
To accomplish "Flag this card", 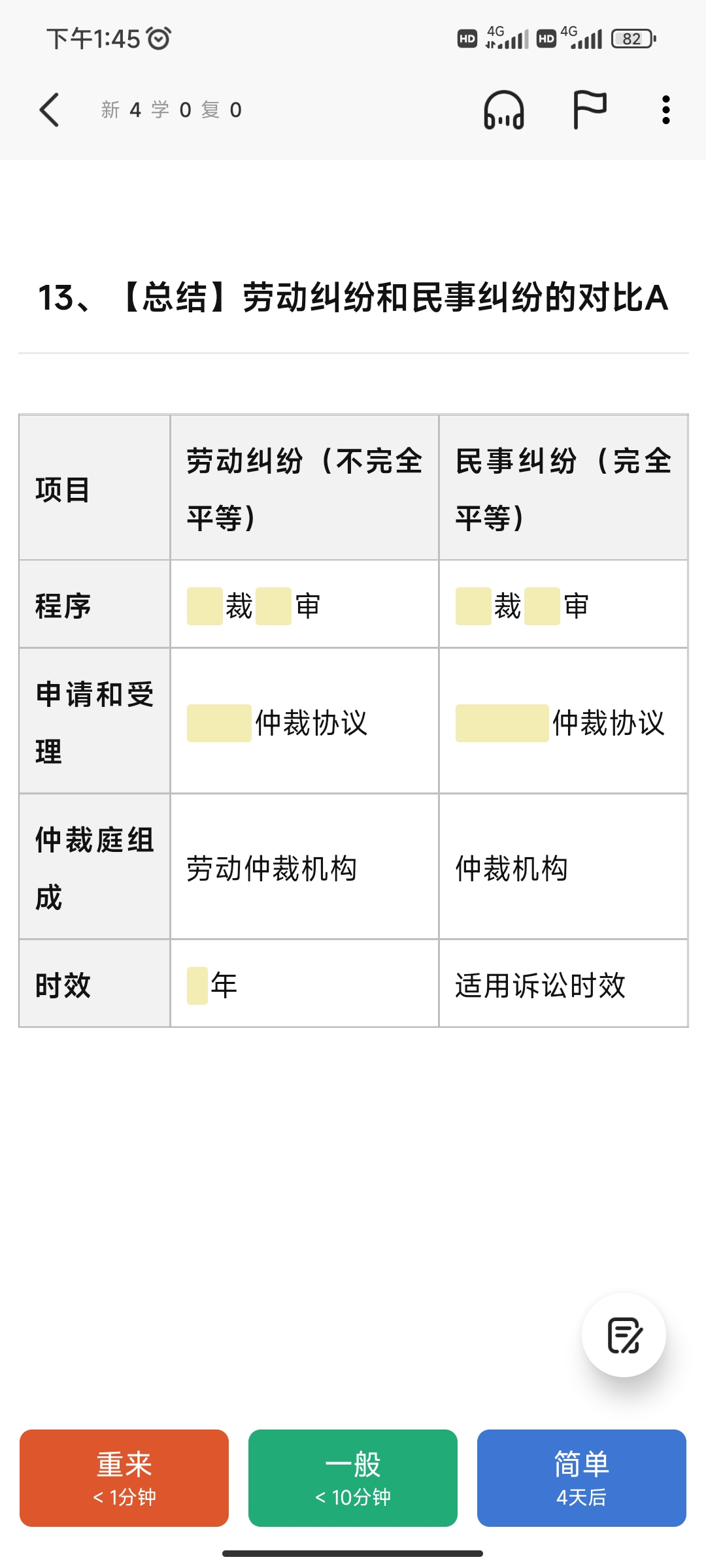I will point(590,110).
